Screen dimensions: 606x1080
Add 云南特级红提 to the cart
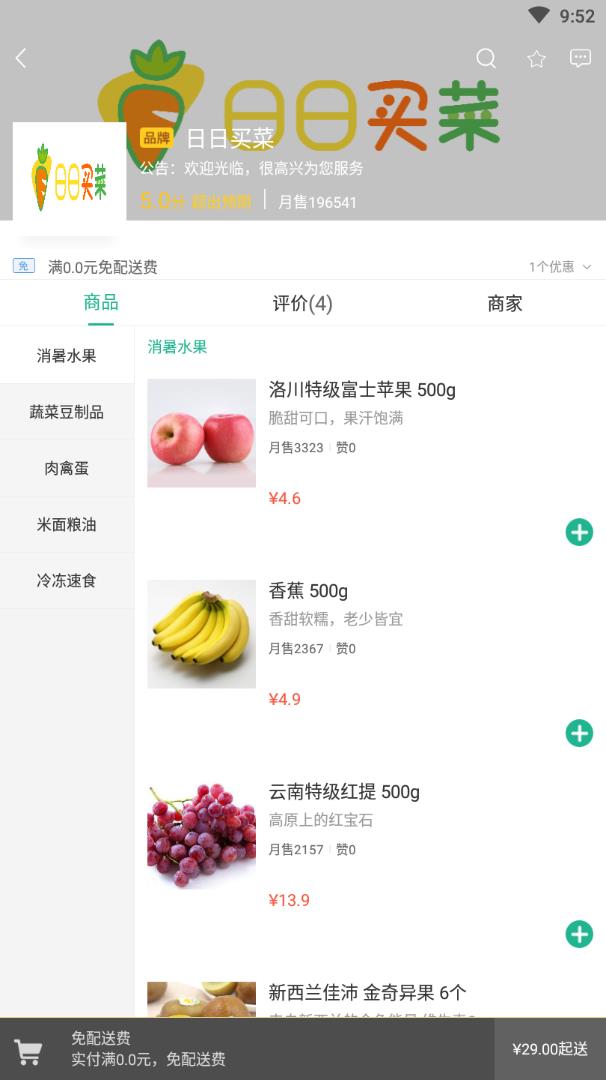pyautogui.click(x=579, y=934)
